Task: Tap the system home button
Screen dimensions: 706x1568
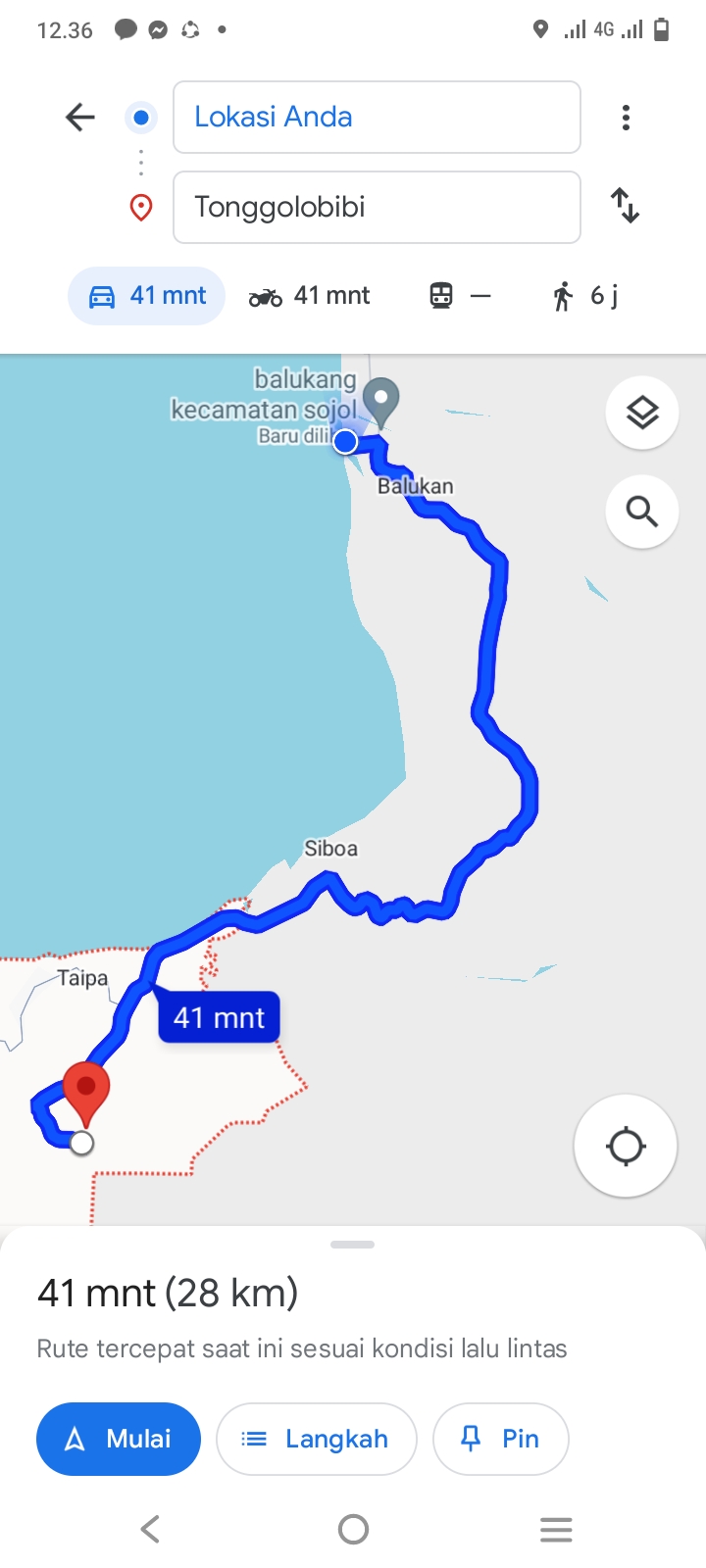Action: (353, 1529)
